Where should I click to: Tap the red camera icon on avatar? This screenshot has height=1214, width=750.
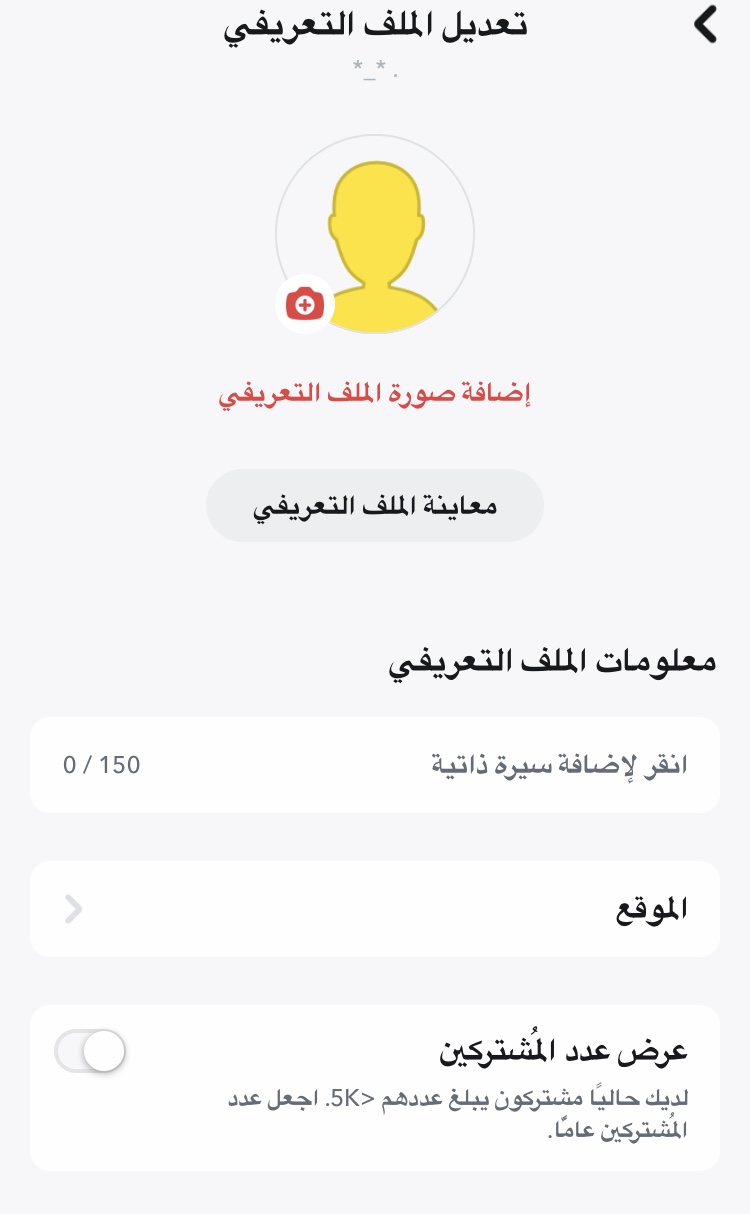[305, 303]
